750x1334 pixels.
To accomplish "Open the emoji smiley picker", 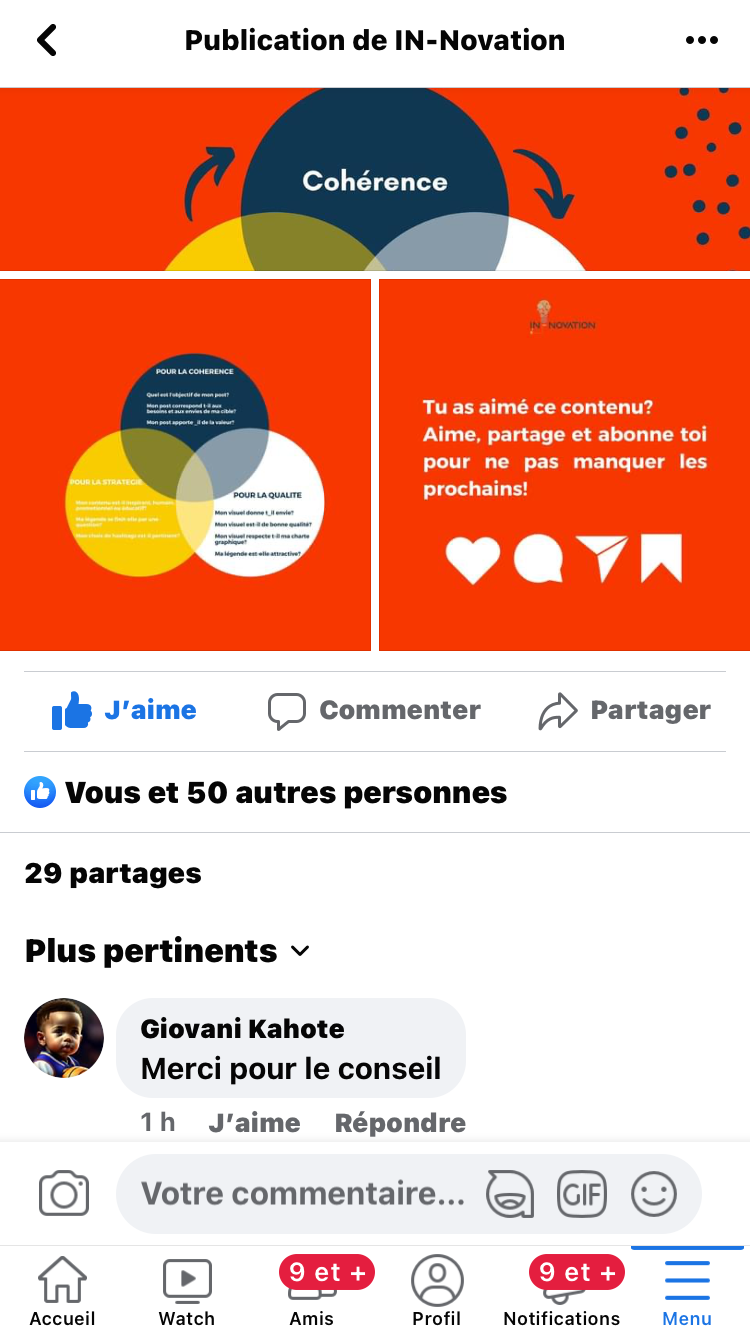I will [x=654, y=1194].
